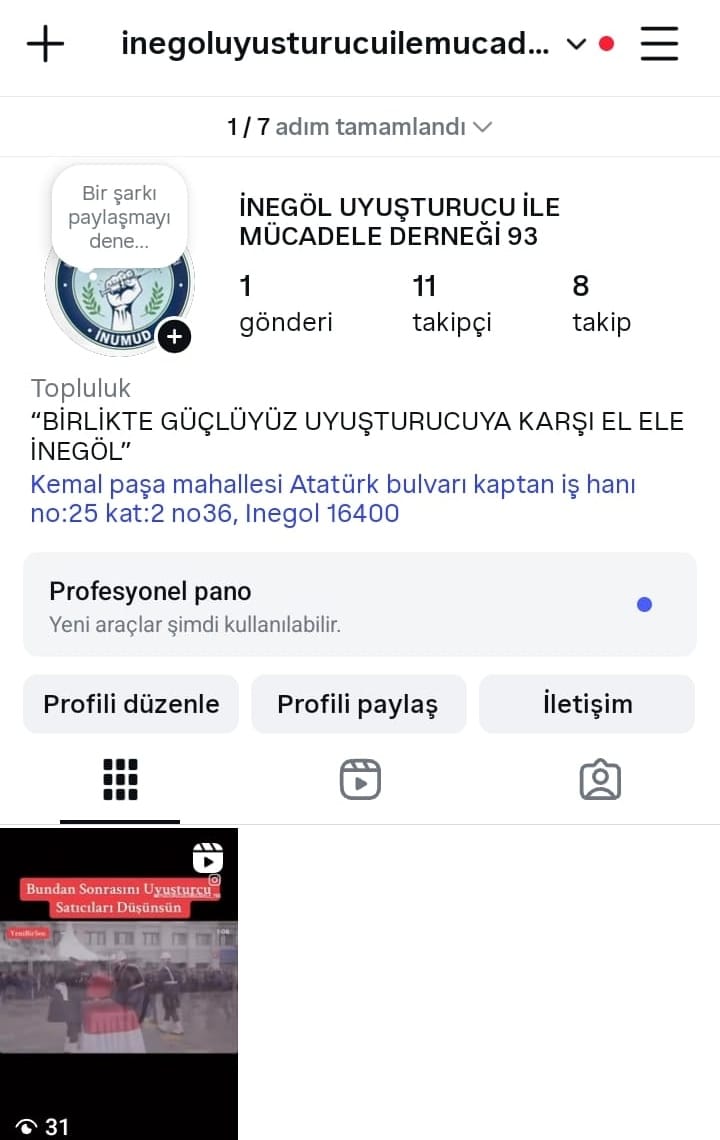
Task: View the takipçi followers list
Action: coord(451,304)
